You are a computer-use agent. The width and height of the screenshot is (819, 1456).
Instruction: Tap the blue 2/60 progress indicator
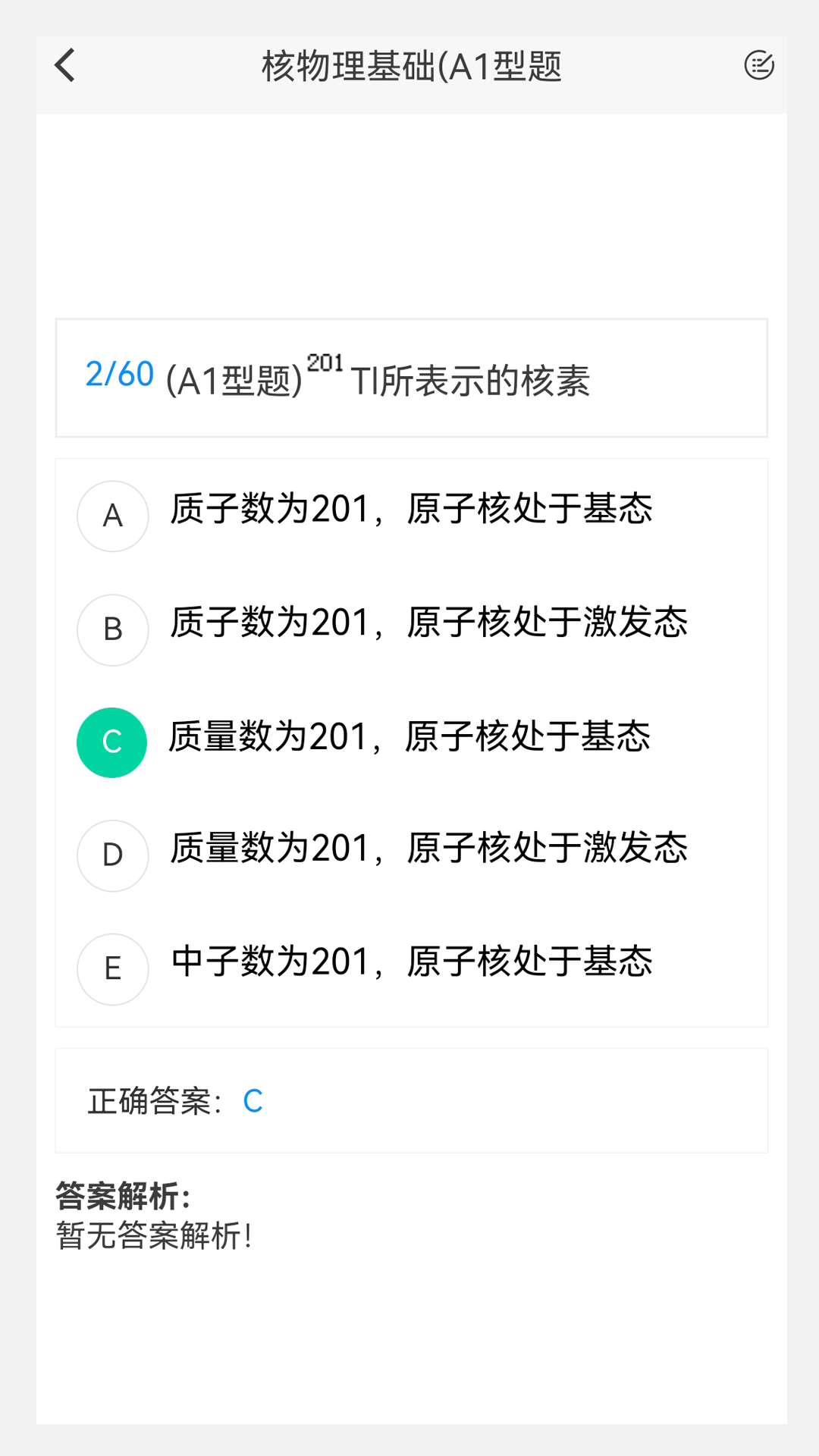pos(119,375)
